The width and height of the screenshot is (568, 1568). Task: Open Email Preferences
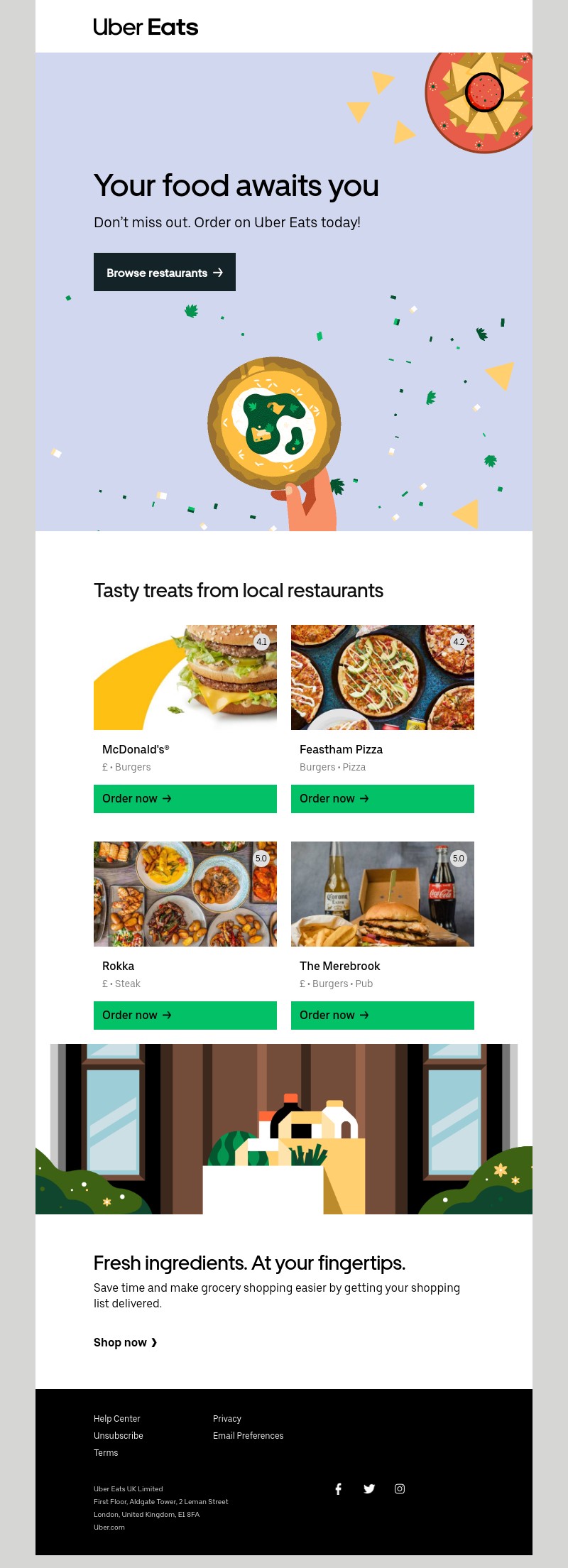click(x=248, y=1435)
